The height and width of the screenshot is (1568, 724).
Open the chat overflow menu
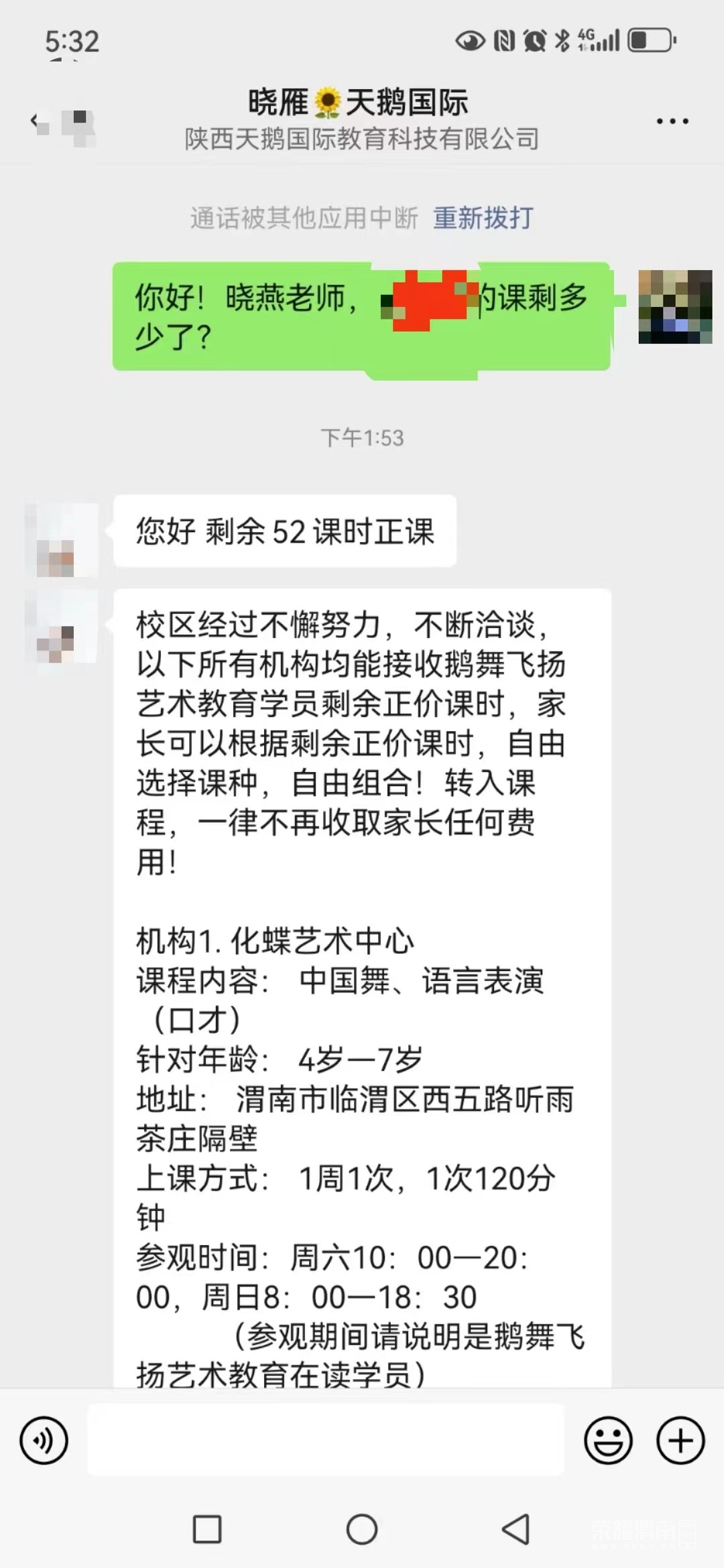[x=672, y=121]
